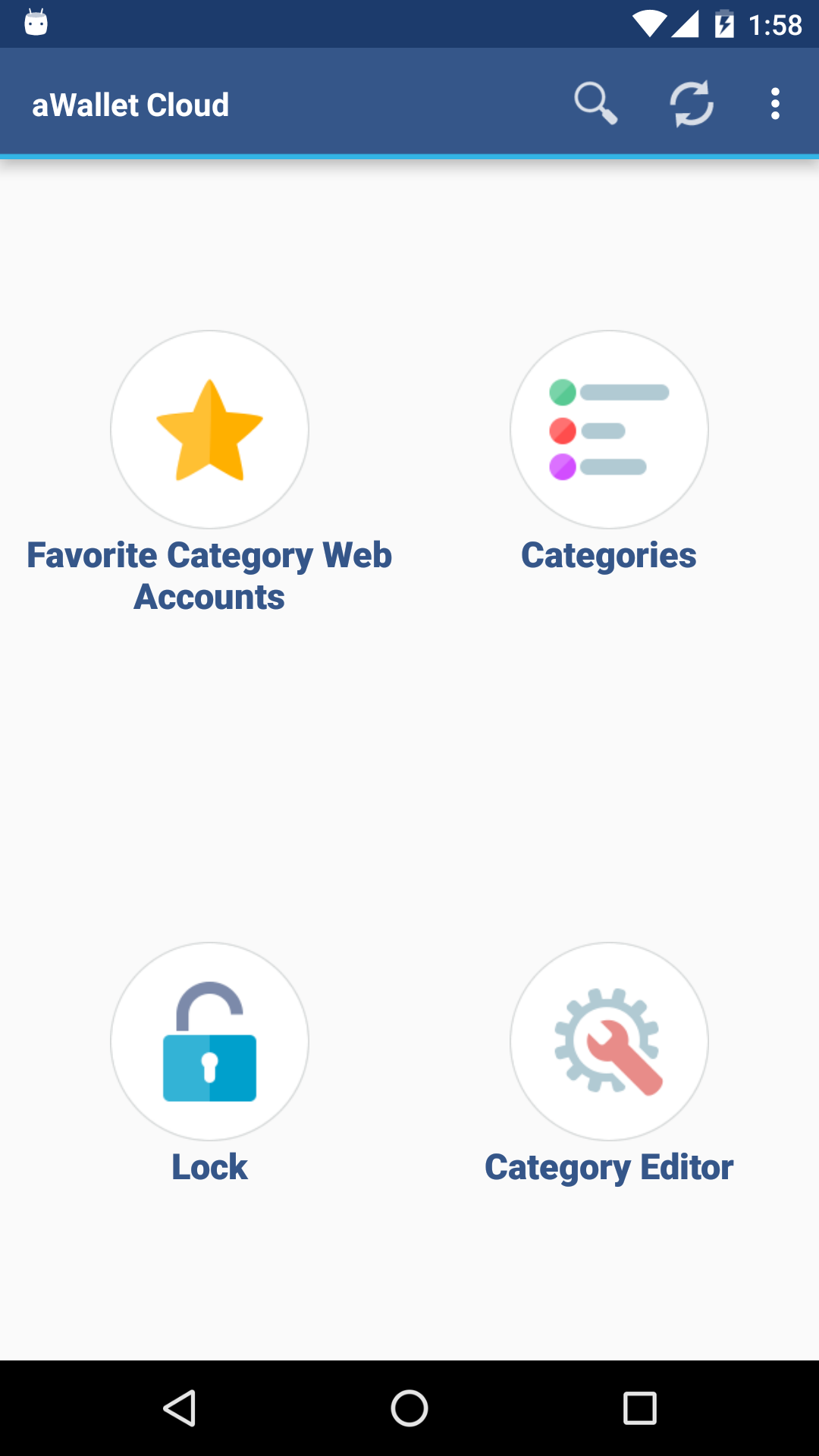Tap the battery charging icon
The width and height of the screenshot is (819, 1456).
pyautogui.click(x=724, y=22)
